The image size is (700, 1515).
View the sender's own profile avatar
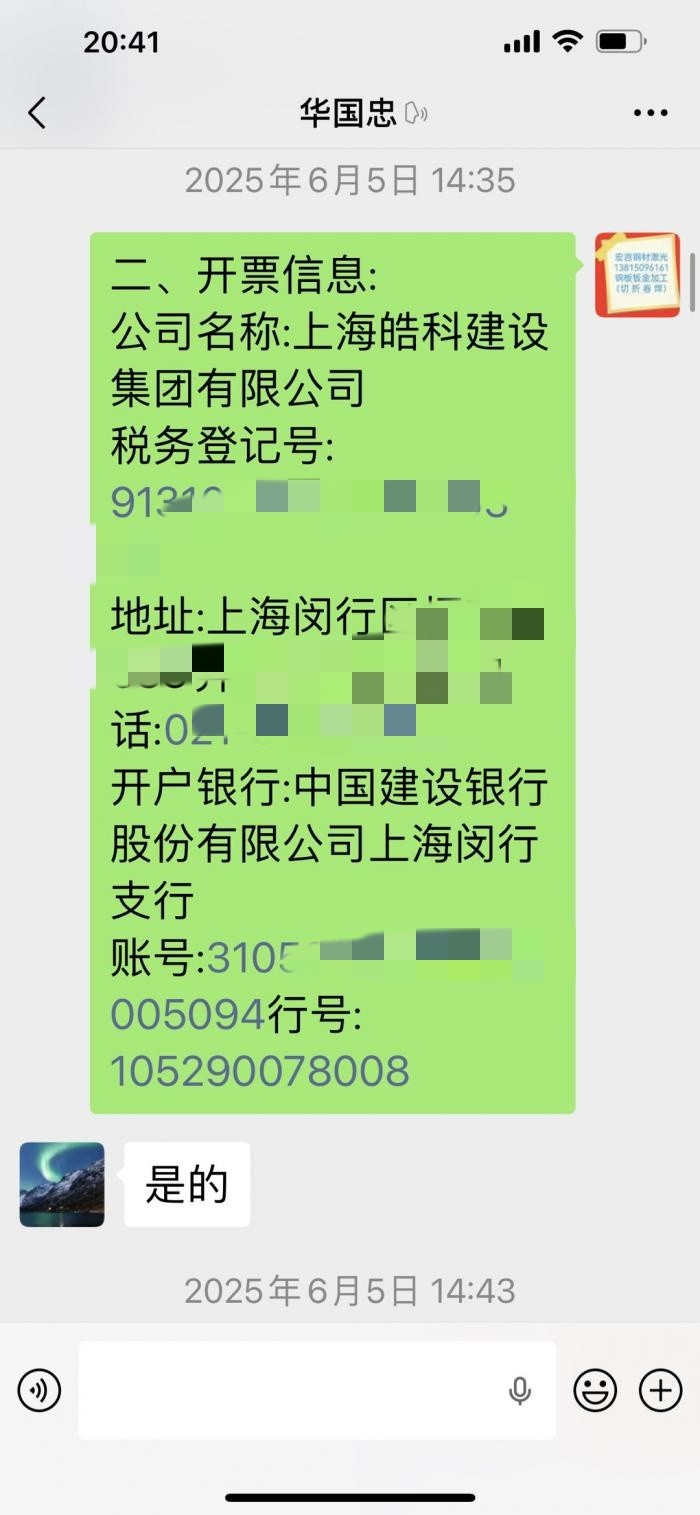(x=637, y=275)
